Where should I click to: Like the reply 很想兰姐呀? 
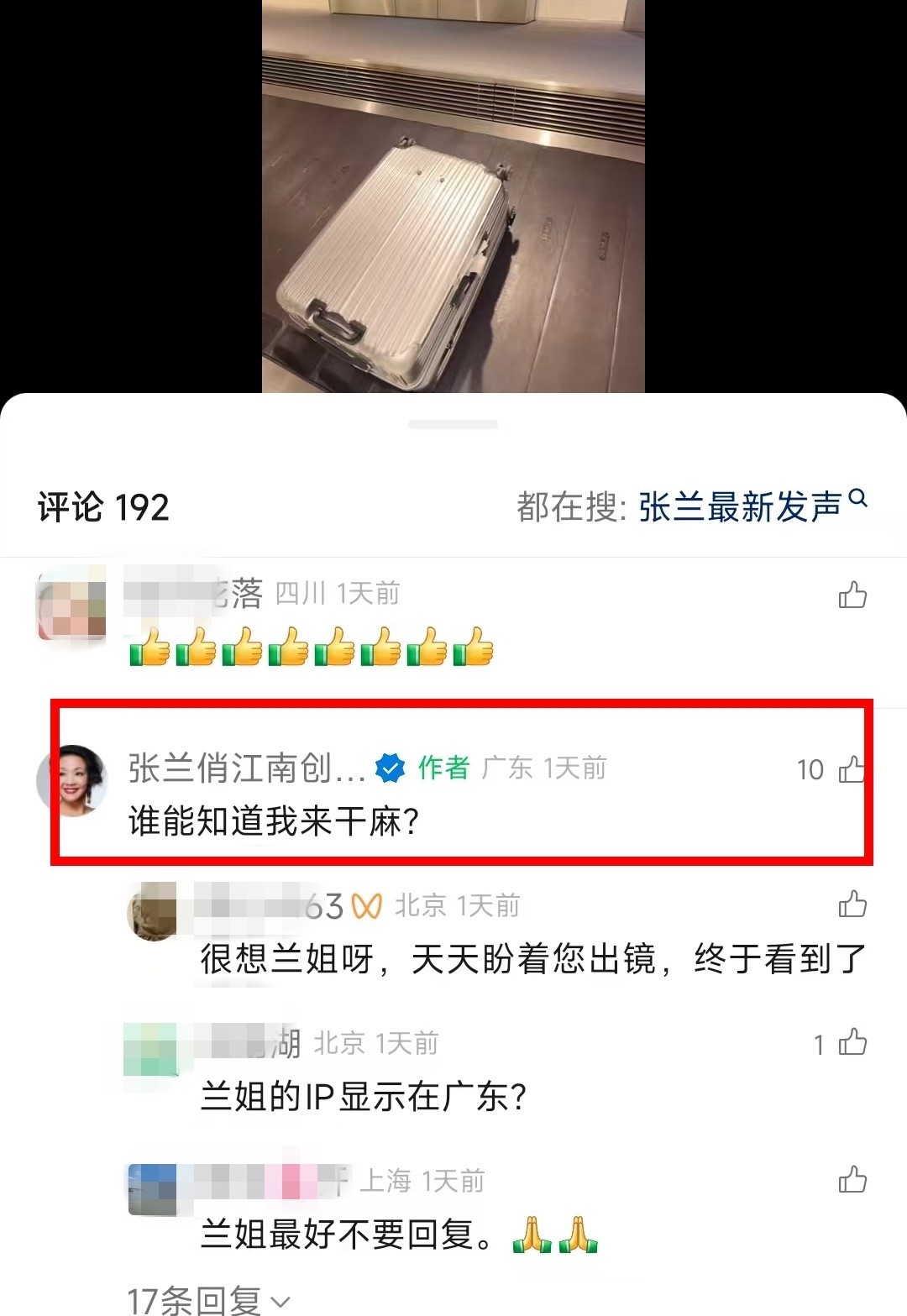point(852,904)
